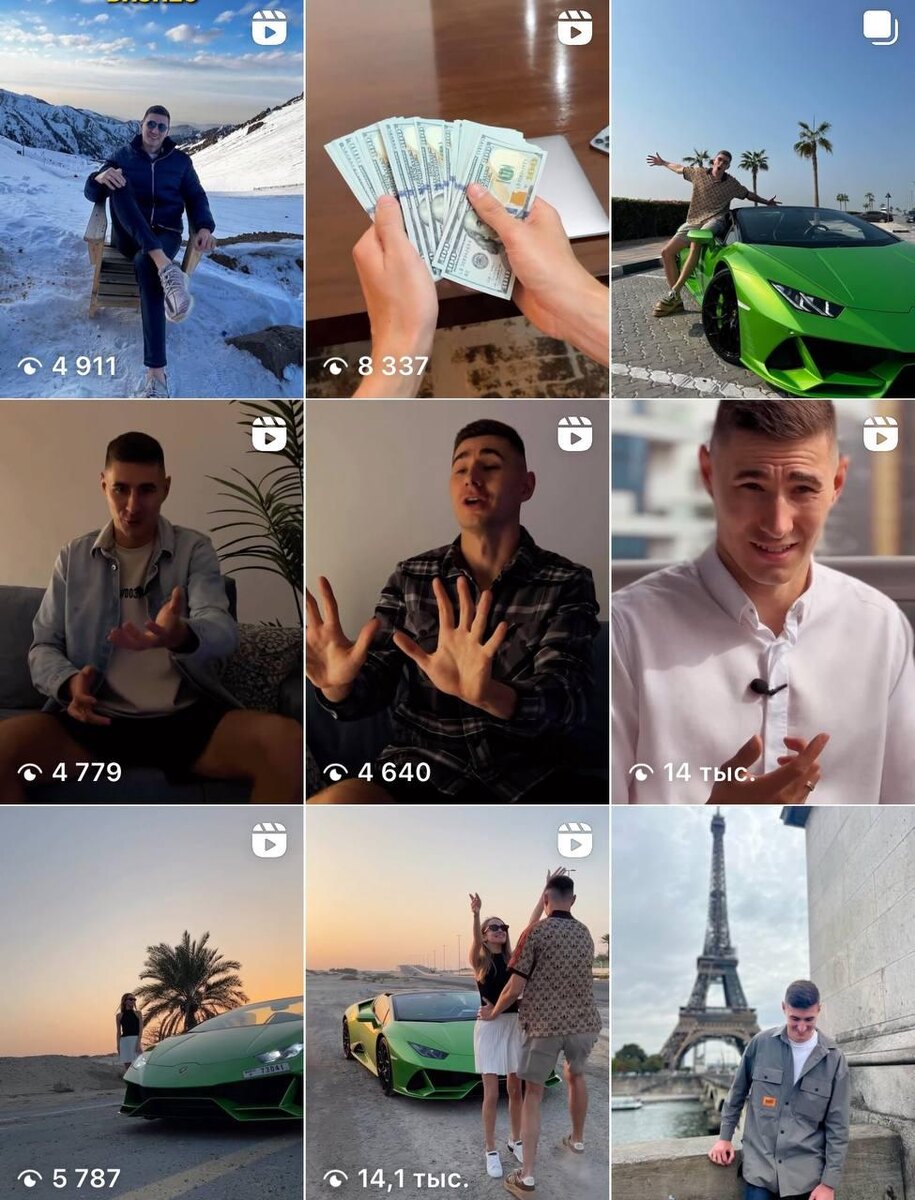Open the couple reel with 14,1 тыс. views
Screen dimensions: 915x1200
pyautogui.click(x=457, y=1003)
